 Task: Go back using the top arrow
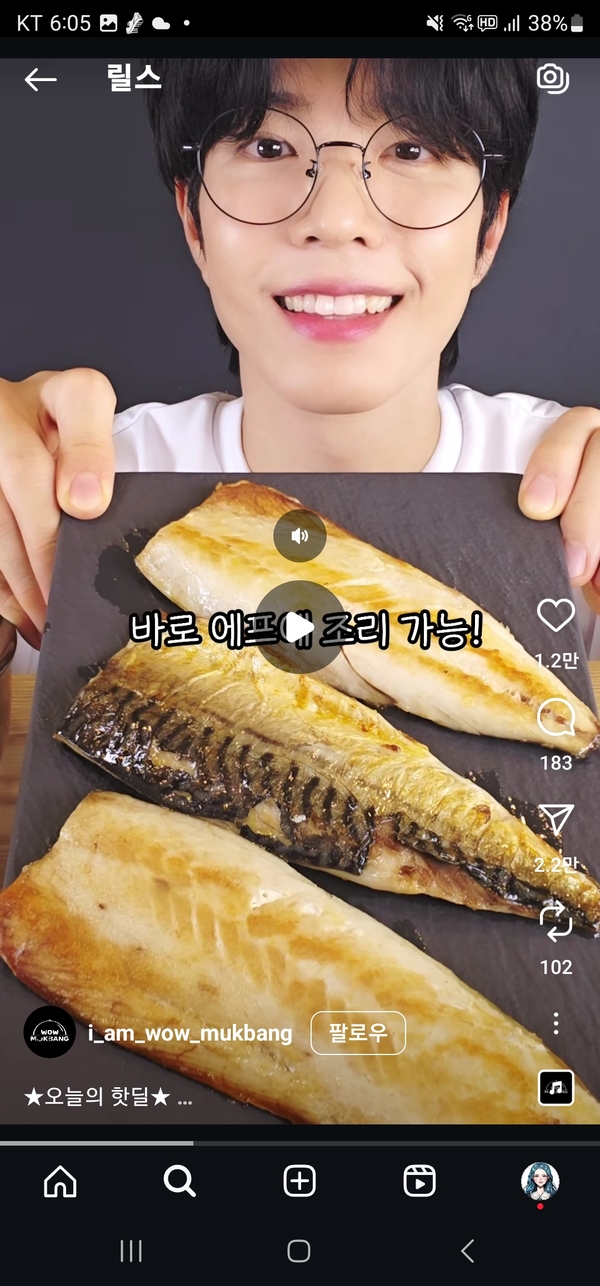click(40, 80)
